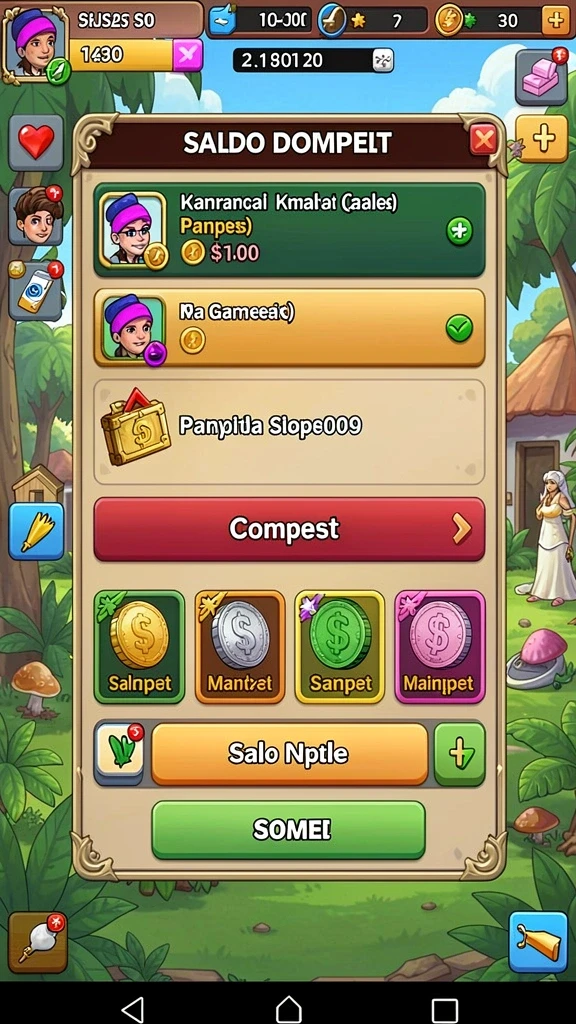Go to the system home screen
This screenshot has width=576, height=1024.
pos(289,1010)
